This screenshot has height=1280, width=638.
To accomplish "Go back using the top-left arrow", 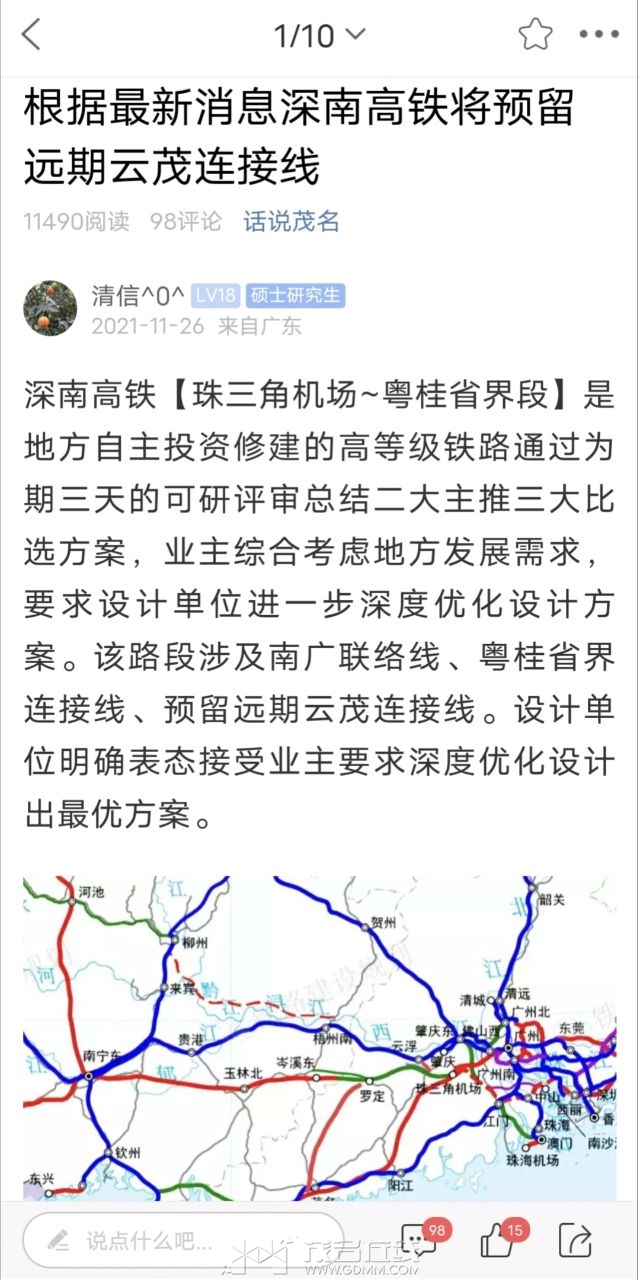I will (x=32, y=35).
